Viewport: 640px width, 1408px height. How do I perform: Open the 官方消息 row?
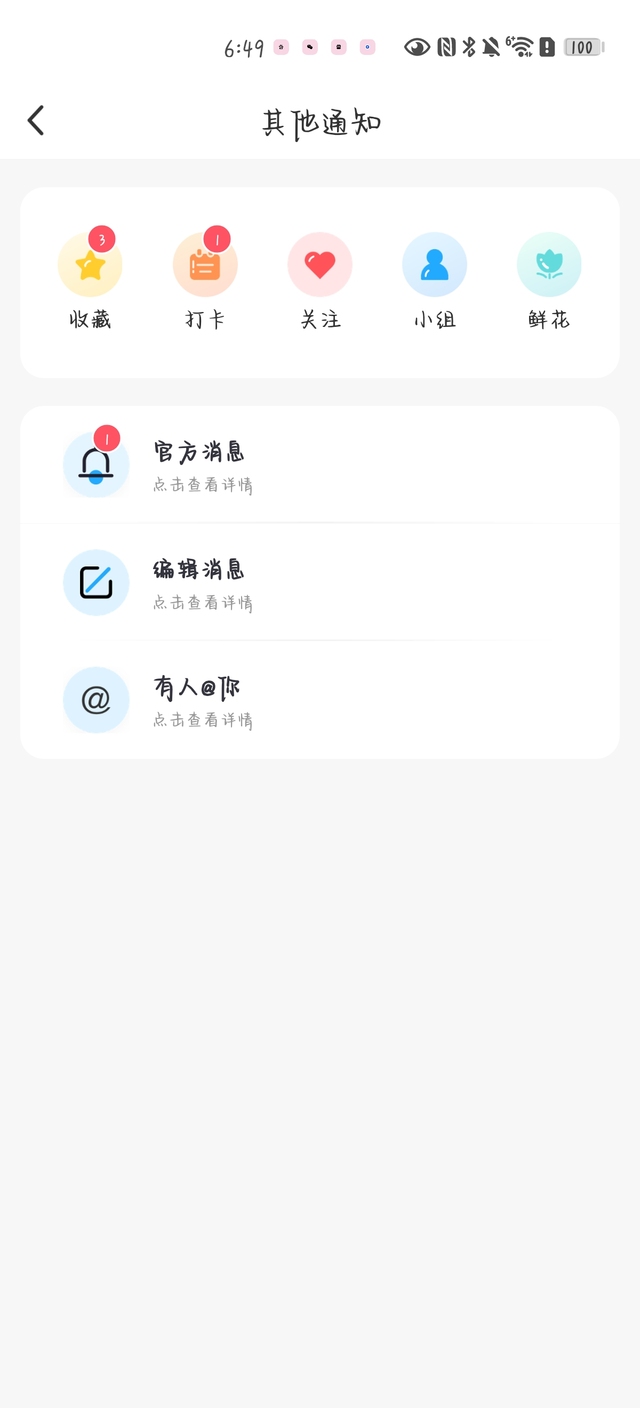pyautogui.click(x=320, y=465)
